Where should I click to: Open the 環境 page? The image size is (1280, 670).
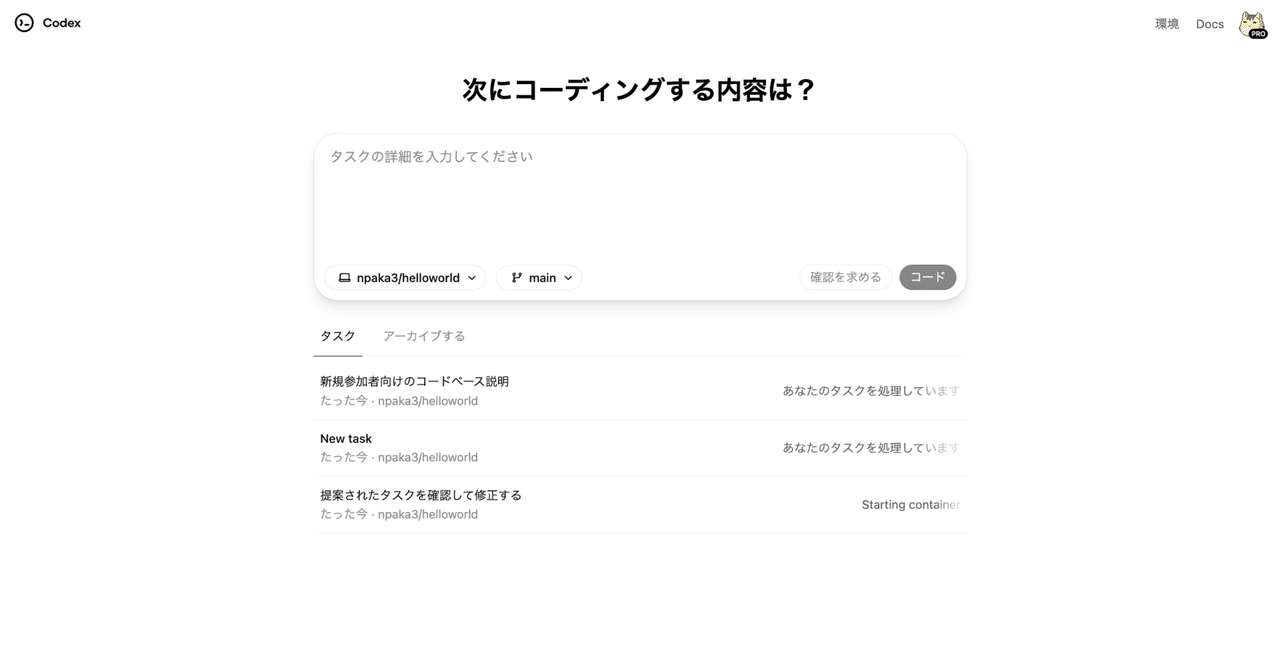1167,24
